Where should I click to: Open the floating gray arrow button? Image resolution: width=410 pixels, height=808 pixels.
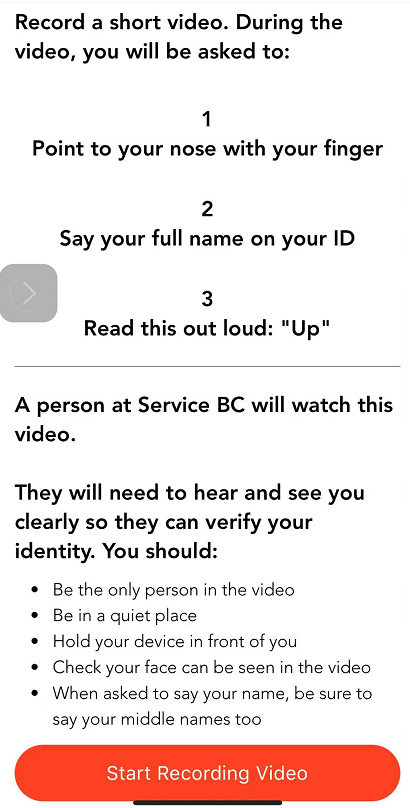pos(28,293)
